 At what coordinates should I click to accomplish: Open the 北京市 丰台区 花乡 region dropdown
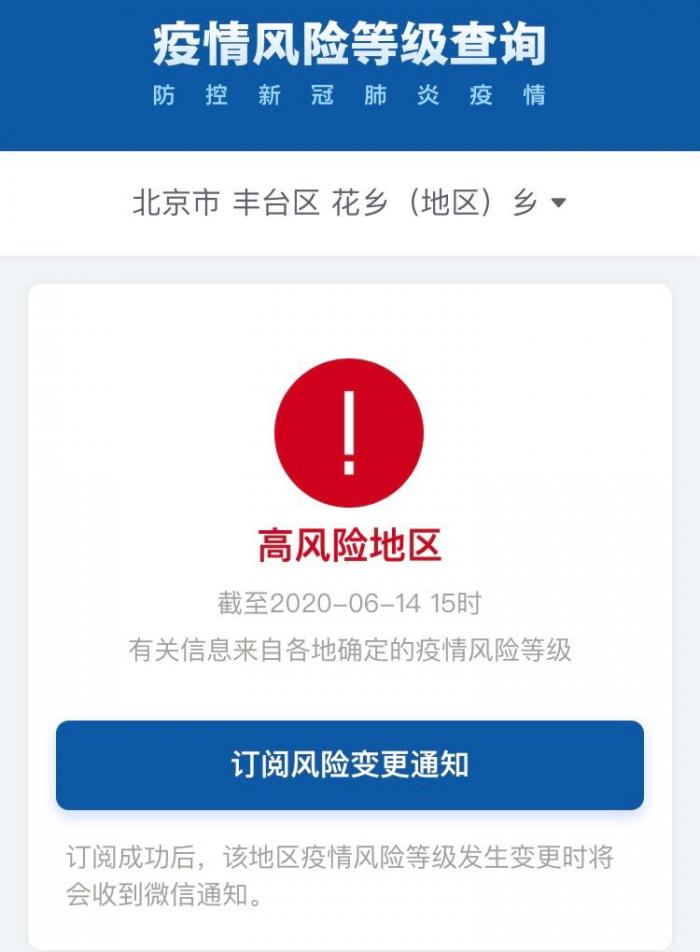coord(349,203)
